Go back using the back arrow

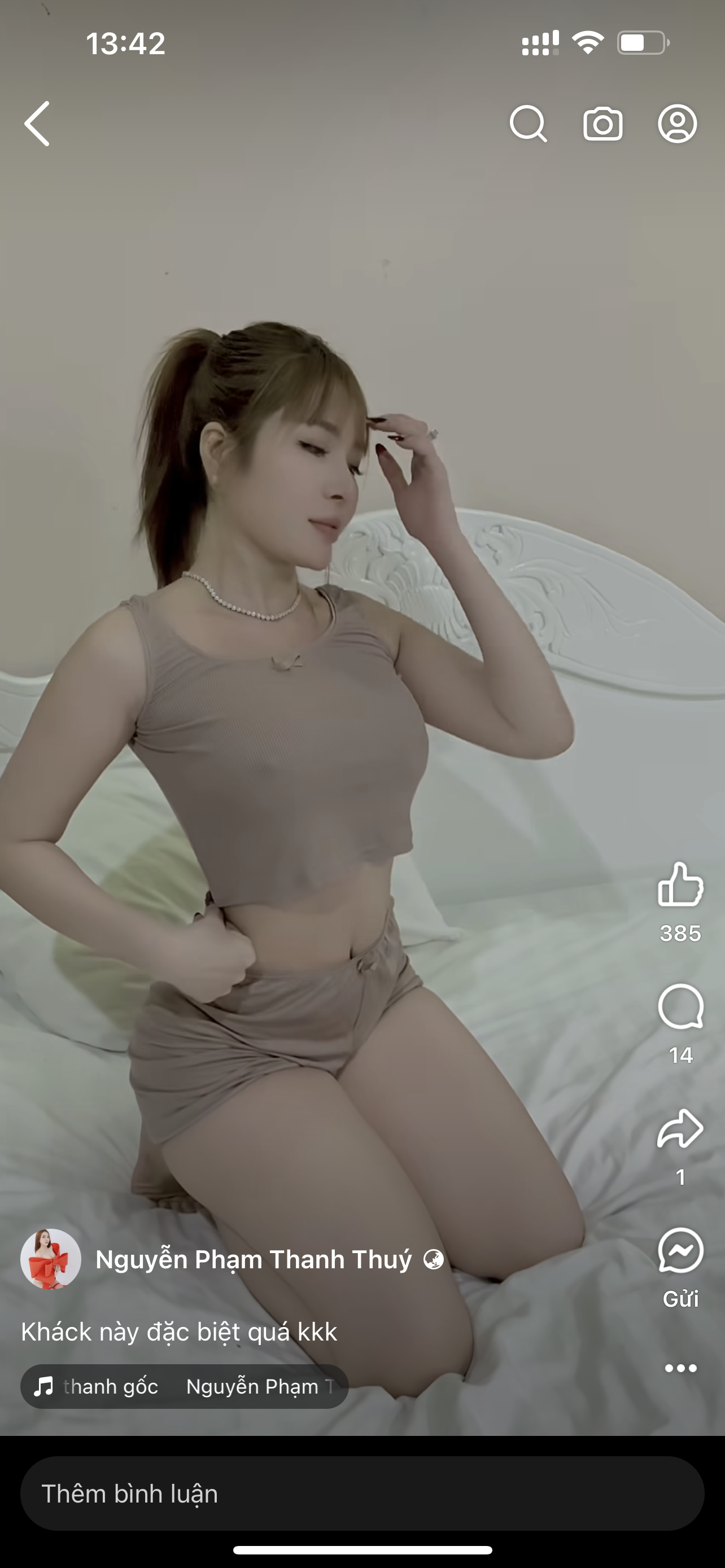[x=38, y=124]
